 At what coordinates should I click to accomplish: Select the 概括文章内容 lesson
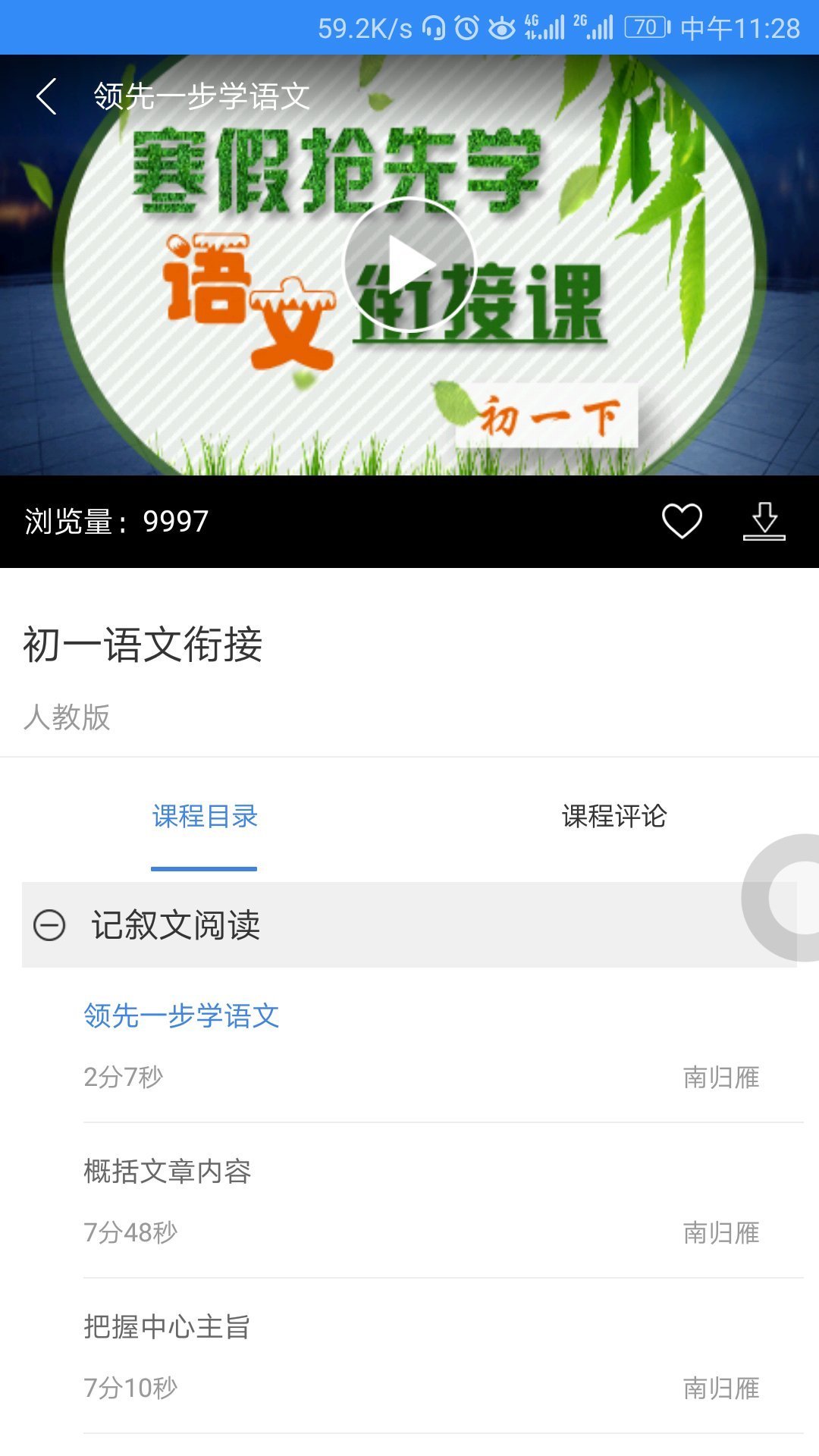[x=169, y=1172]
